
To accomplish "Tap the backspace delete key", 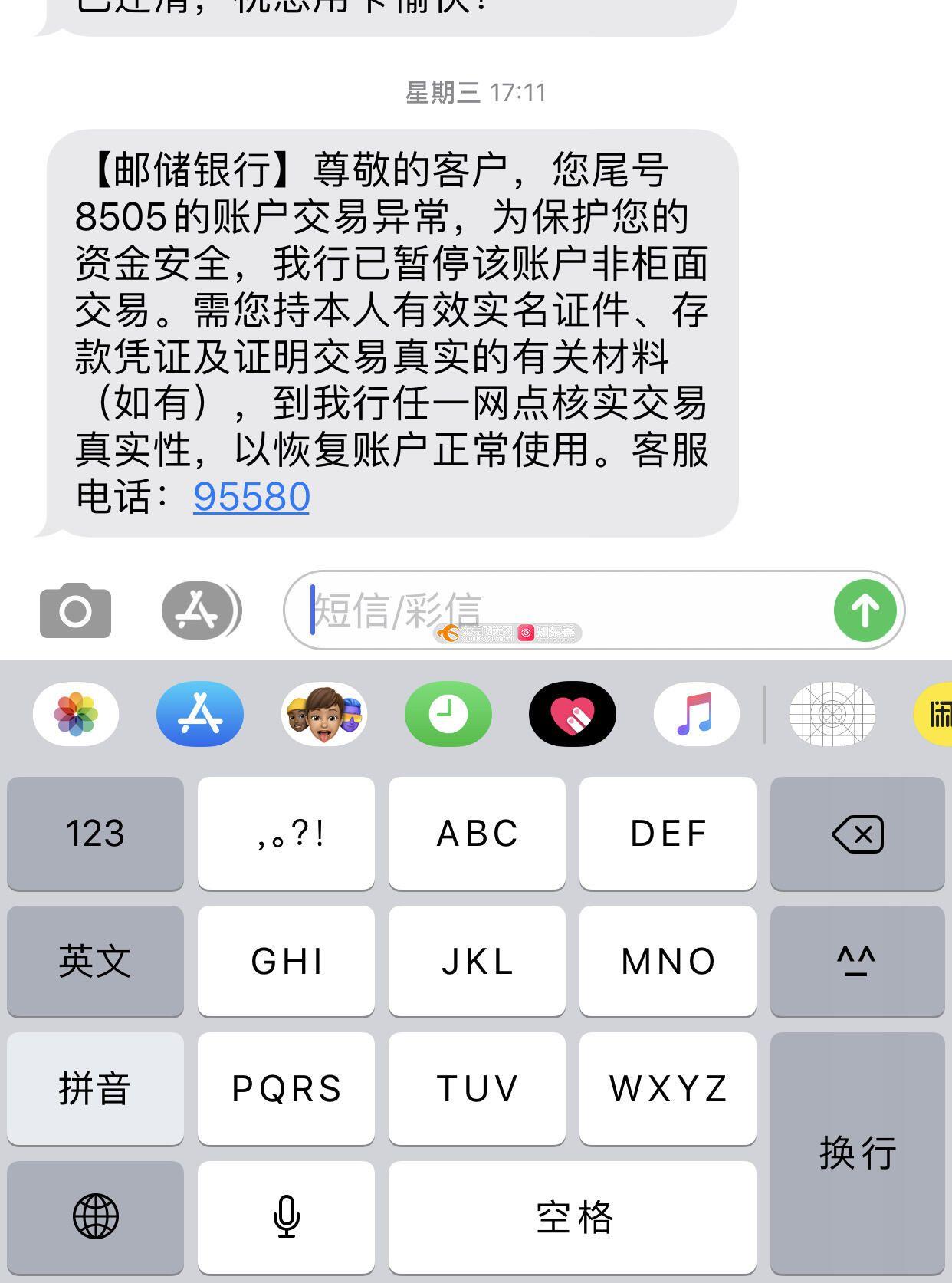I will click(x=857, y=834).
